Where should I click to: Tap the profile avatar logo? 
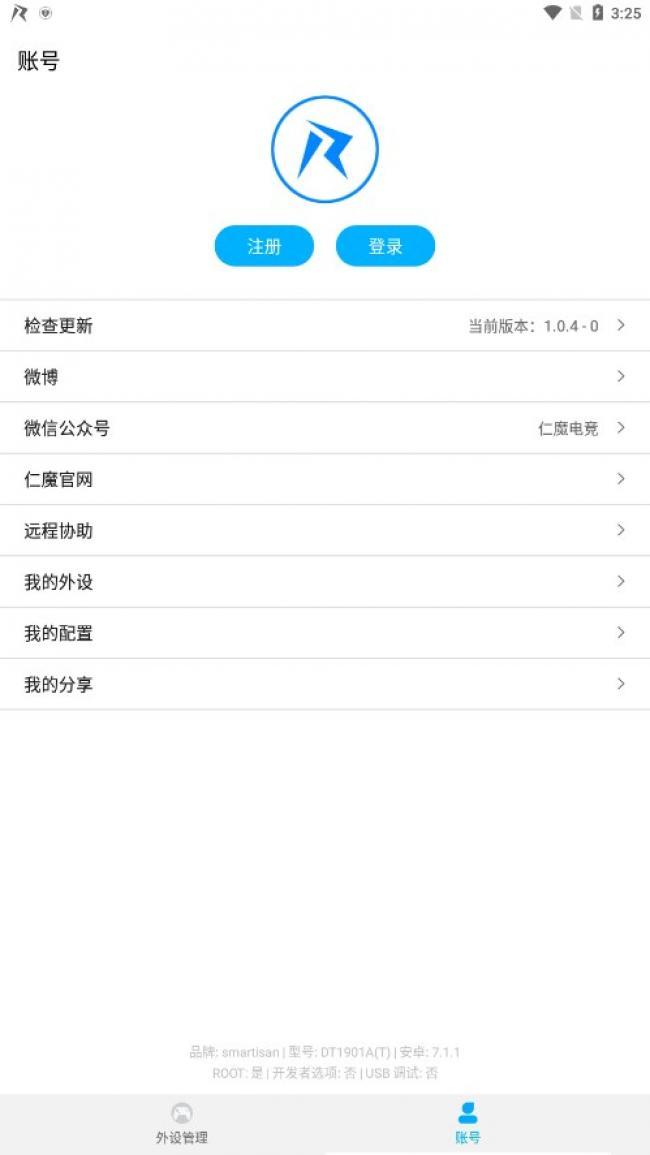click(325, 150)
